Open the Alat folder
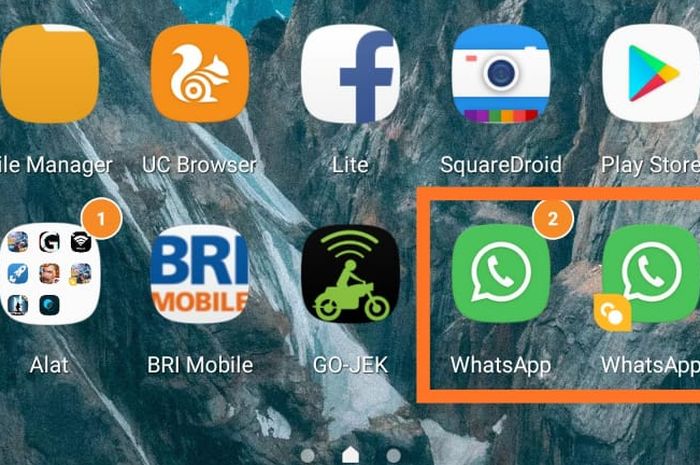The image size is (700, 465). pos(50,273)
